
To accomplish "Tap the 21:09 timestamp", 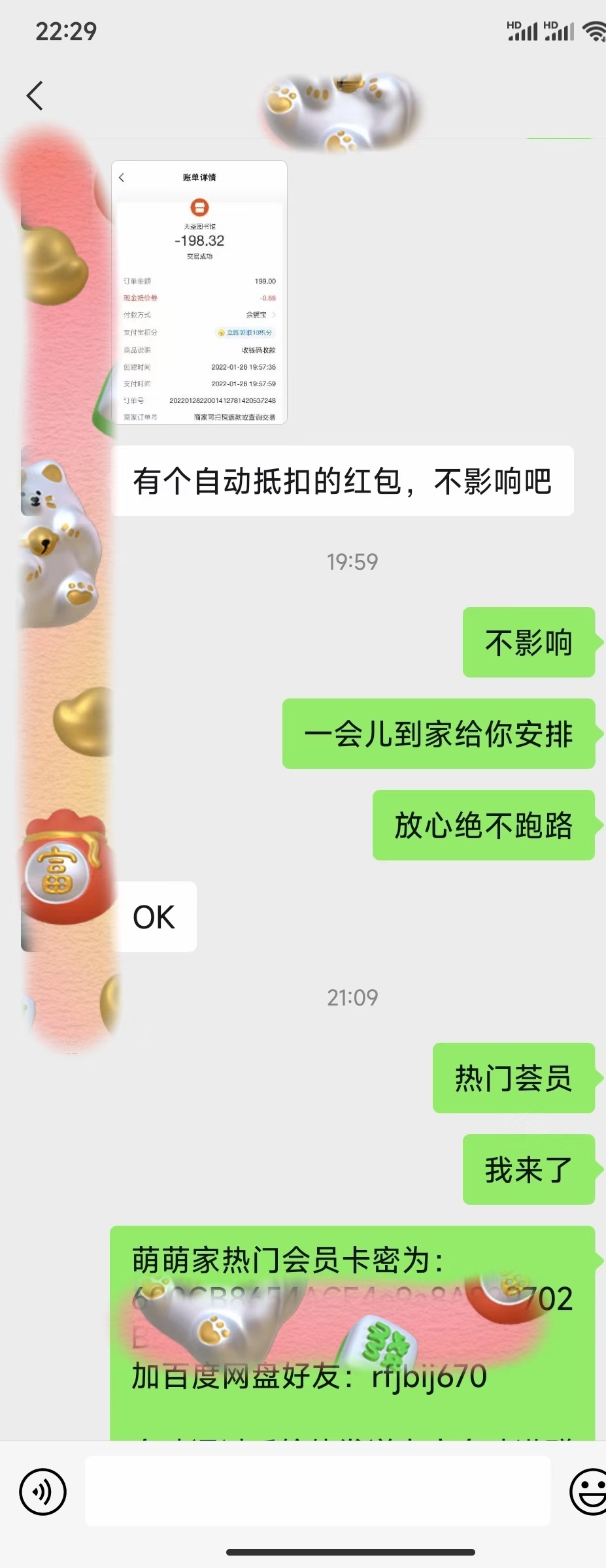I will [x=352, y=998].
